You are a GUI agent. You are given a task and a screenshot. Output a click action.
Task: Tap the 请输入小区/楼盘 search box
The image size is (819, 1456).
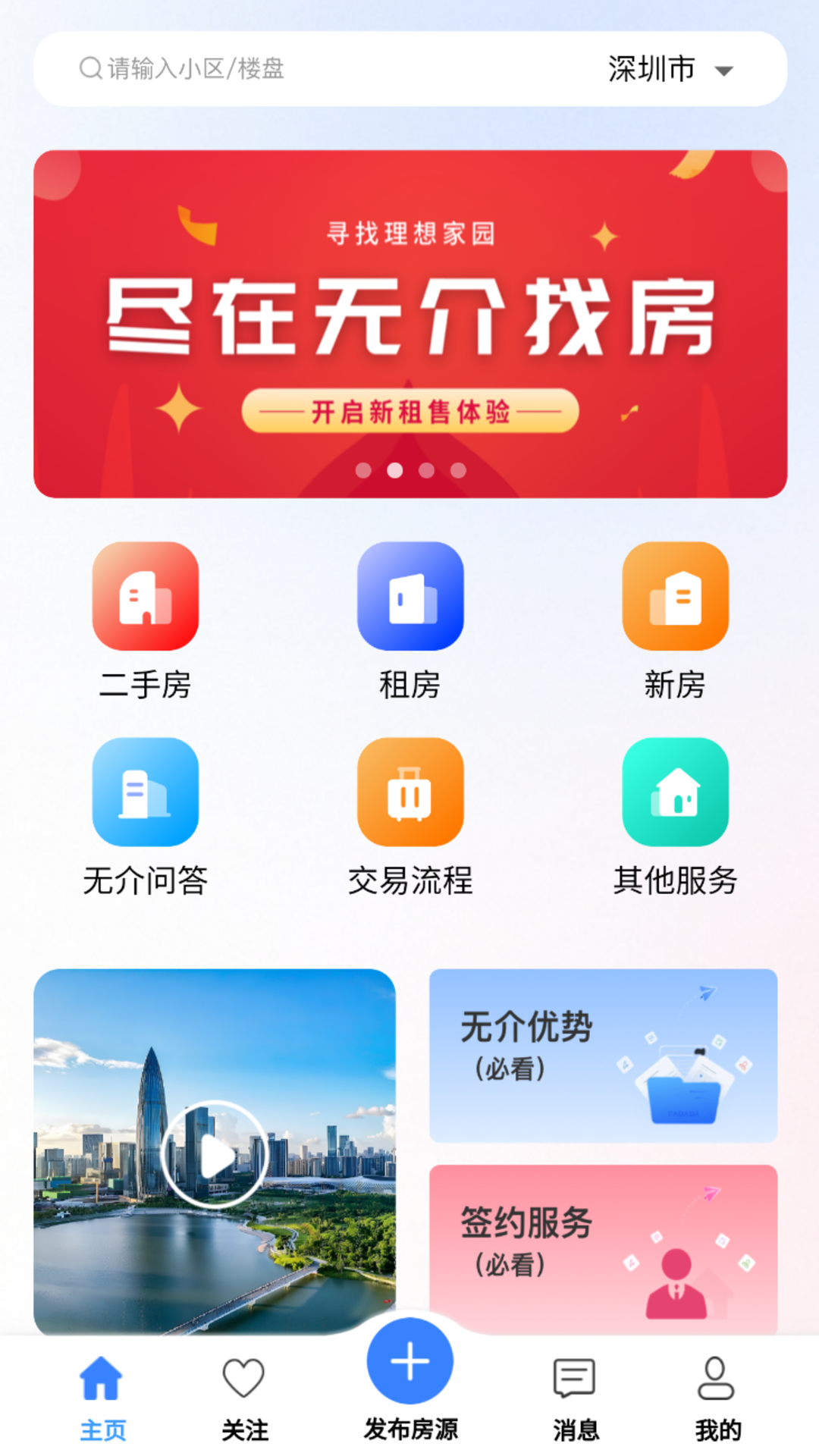pyautogui.click(x=303, y=69)
